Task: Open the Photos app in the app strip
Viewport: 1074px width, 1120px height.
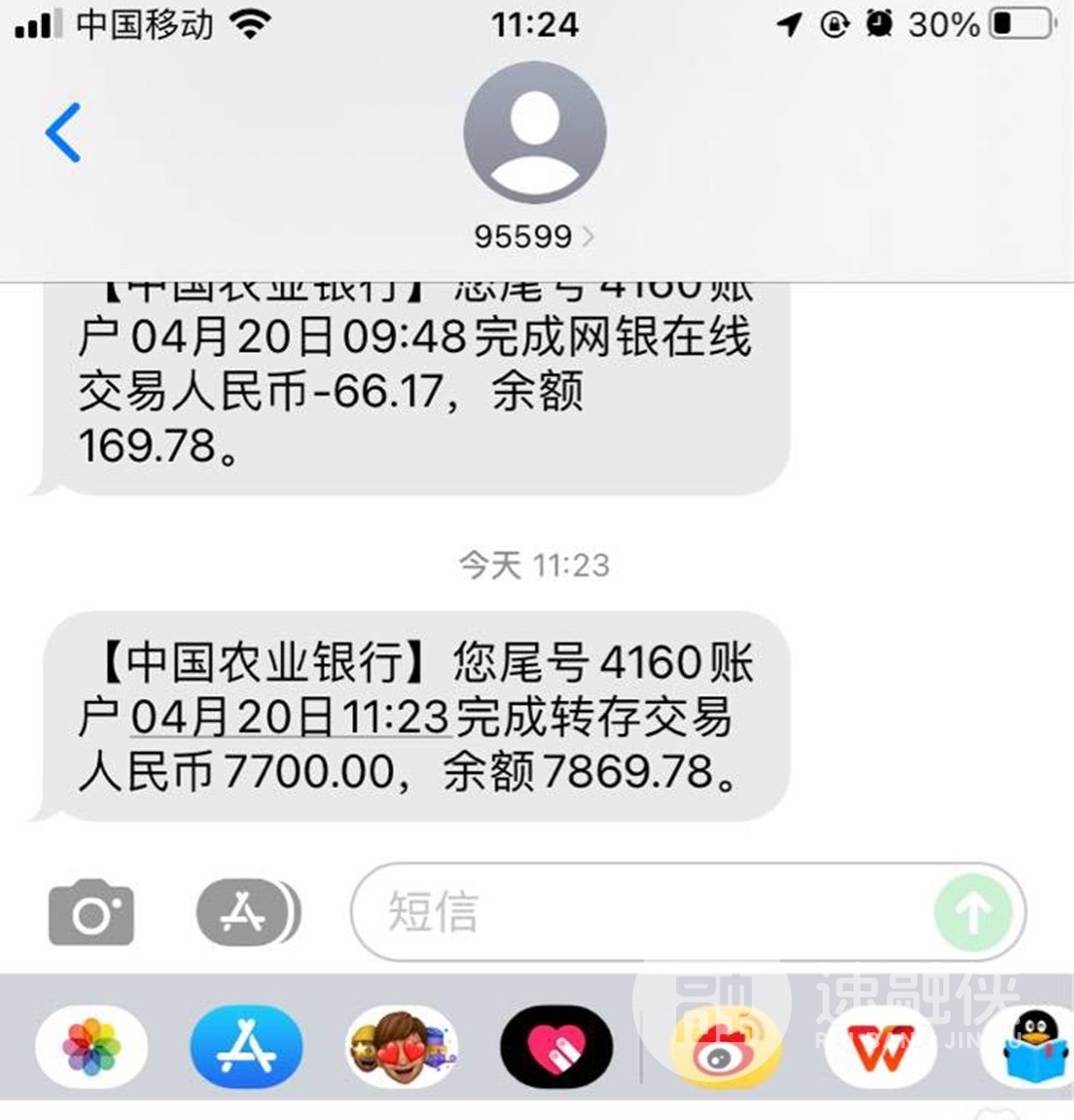Action: click(x=91, y=1046)
